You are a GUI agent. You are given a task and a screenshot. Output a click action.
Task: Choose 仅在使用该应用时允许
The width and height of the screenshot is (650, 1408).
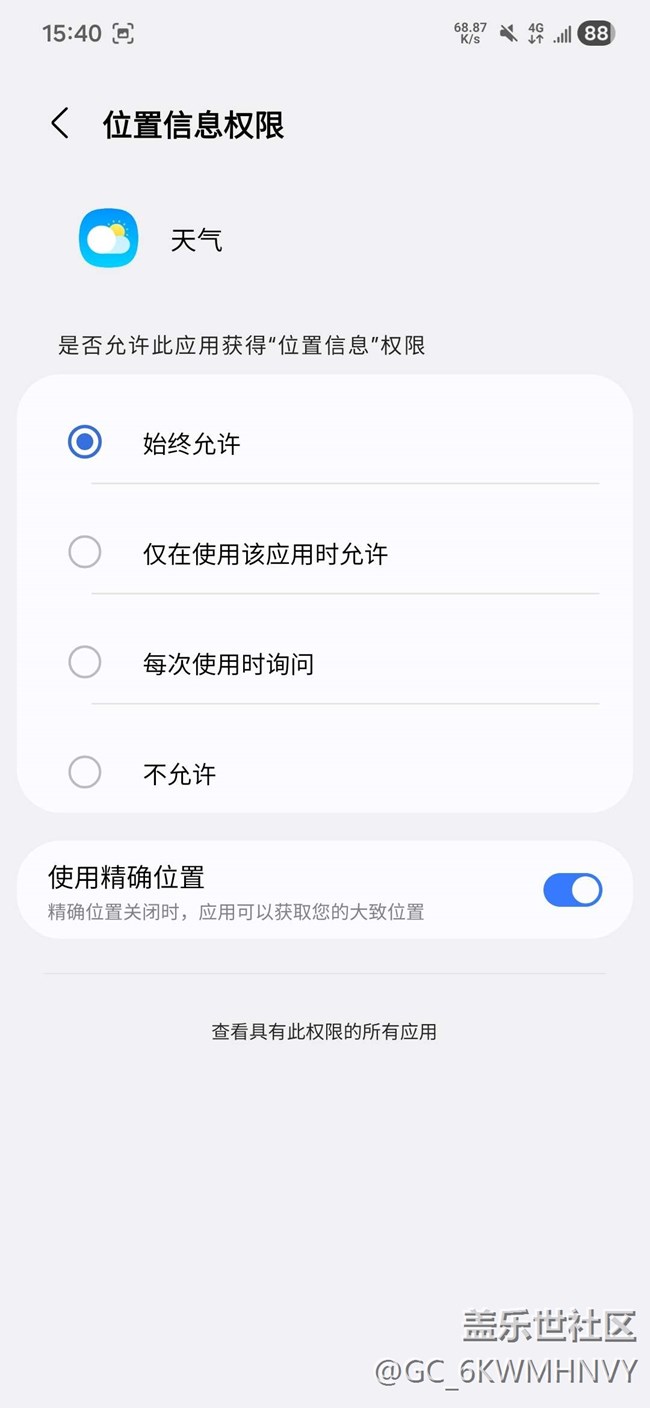[85, 552]
